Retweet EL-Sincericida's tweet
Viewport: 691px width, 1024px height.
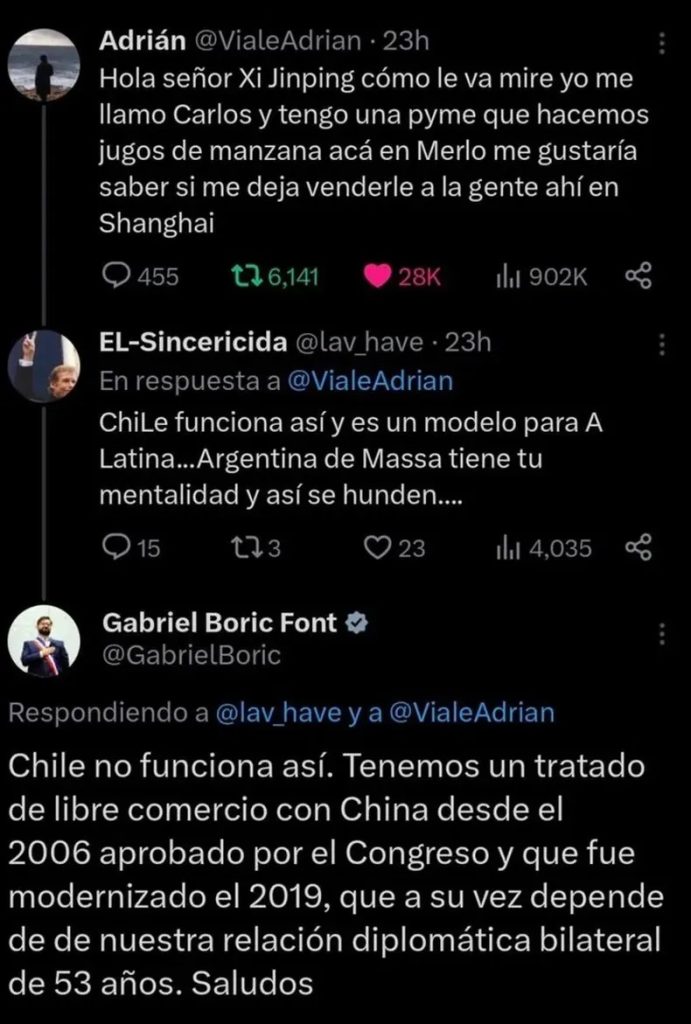244,547
